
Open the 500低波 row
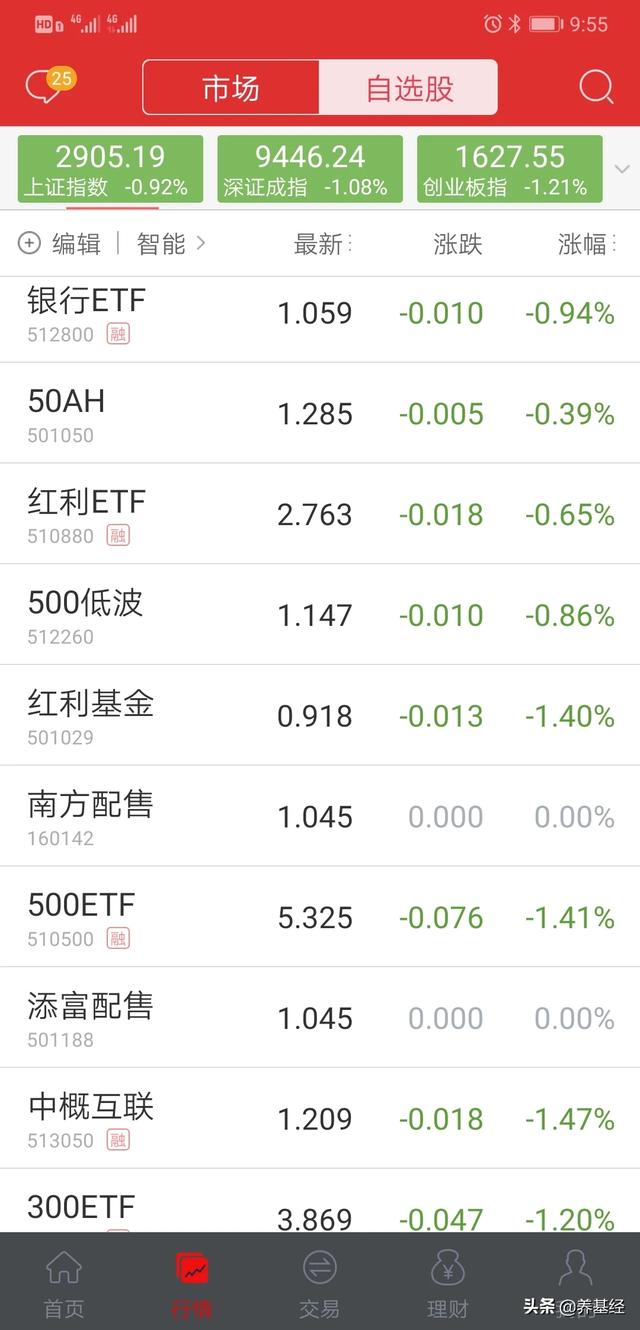(x=320, y=615)
